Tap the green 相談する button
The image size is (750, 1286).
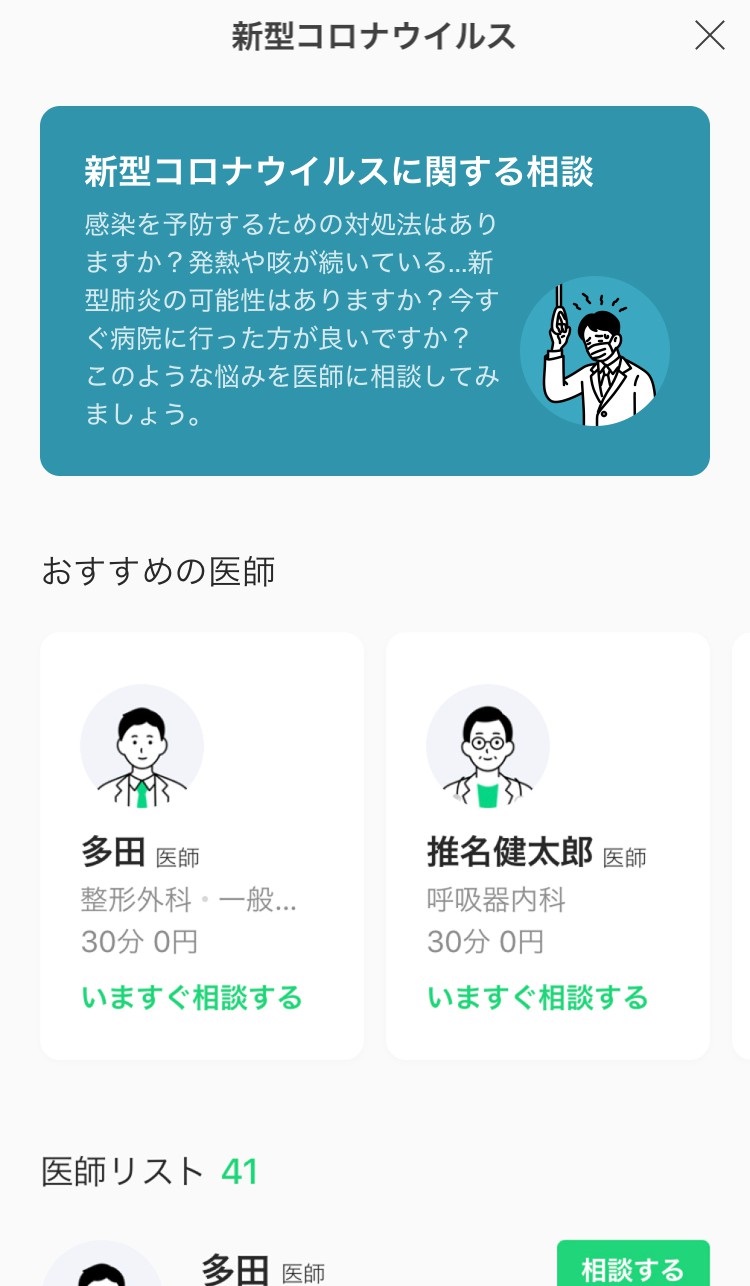click(632, 1267)
